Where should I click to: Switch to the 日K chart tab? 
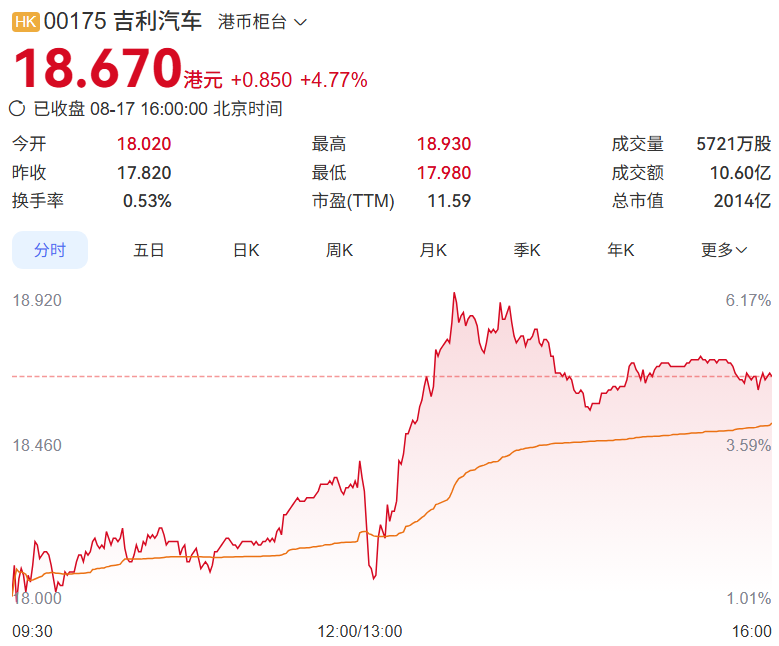coord(246,250)
